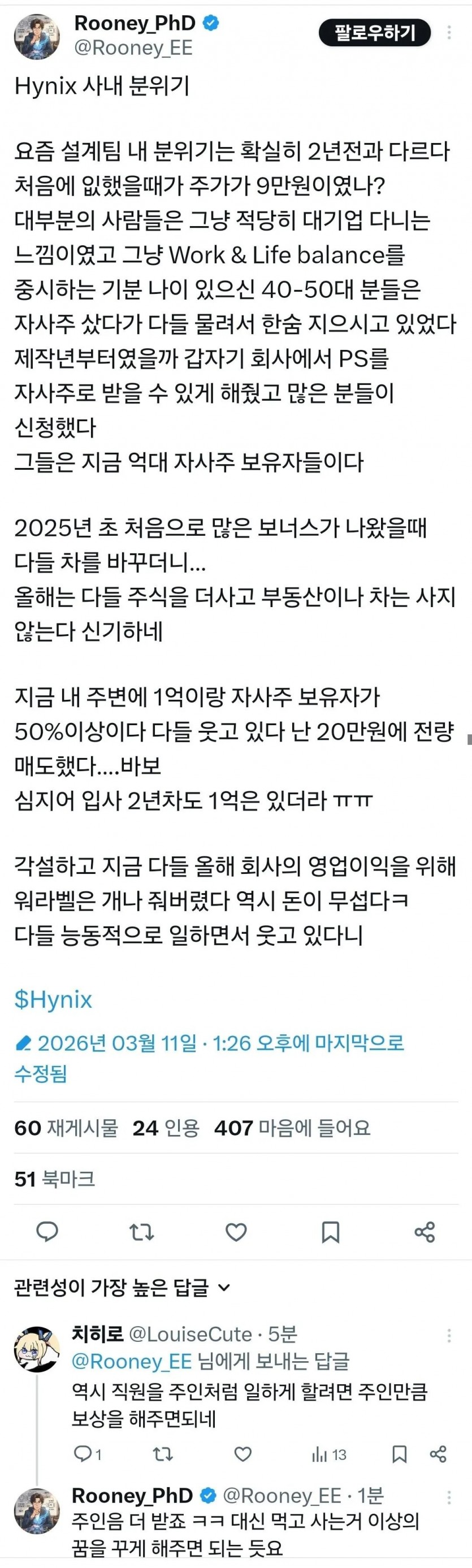The image size is (472, 1568).
Task: Bookmark 치히로's reply
Action: [399, 1454]
